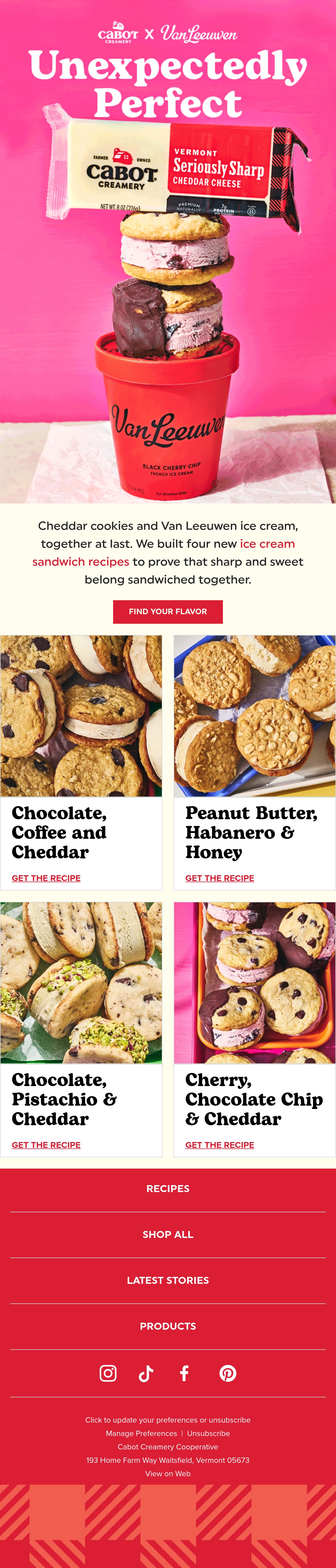Image resolution: width=336 pixels, height=1568 pixels.
Task: Get the Cherry, Chocolate Chip & Cheddar recipe
Action: pos(220,1144)
